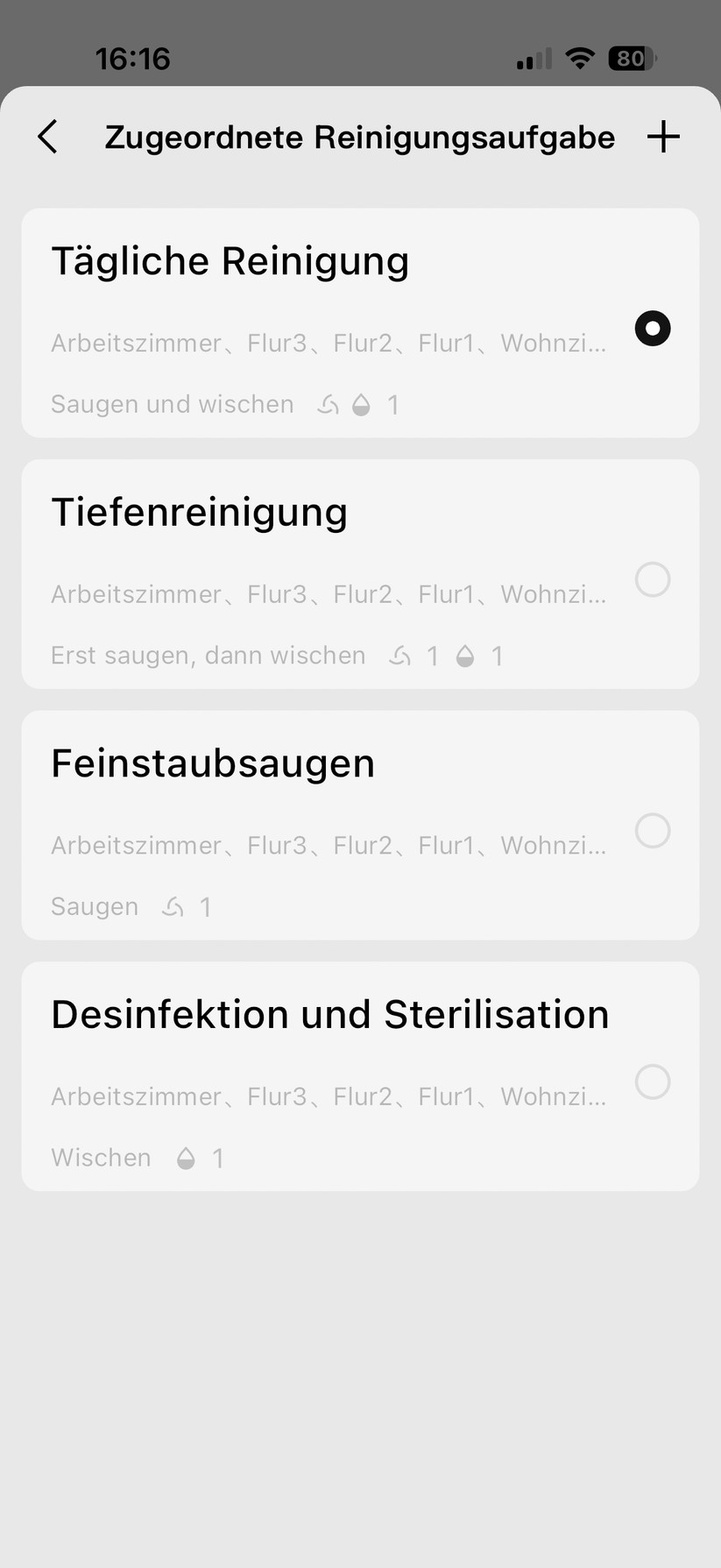
Task: Select the Tiefenreinigung radio button
Action: pyautogui.click(x=652, y=579)
